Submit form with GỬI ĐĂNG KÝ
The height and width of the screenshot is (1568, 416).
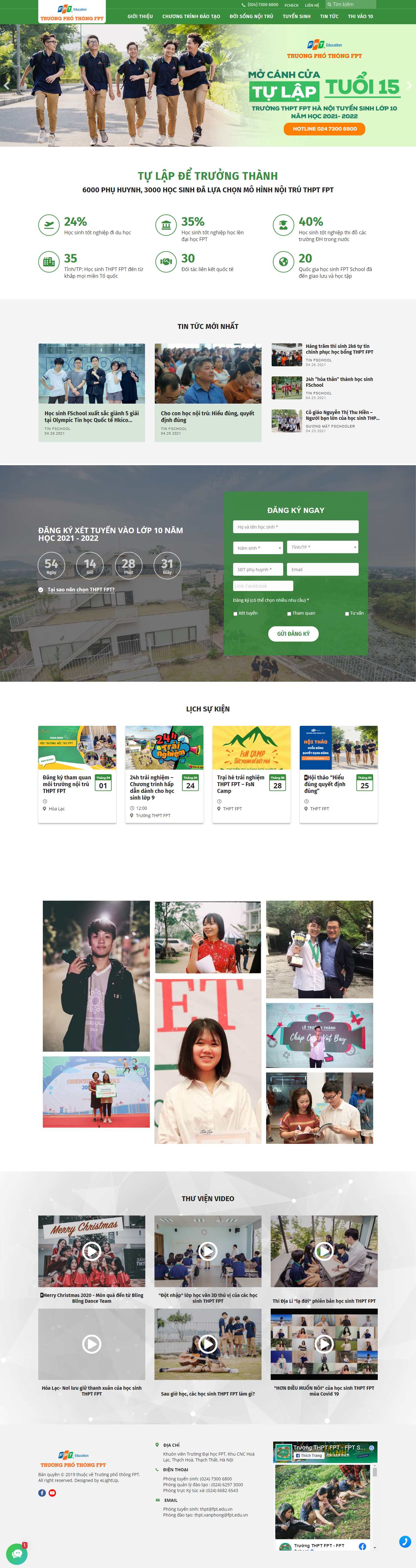(293, 634)
